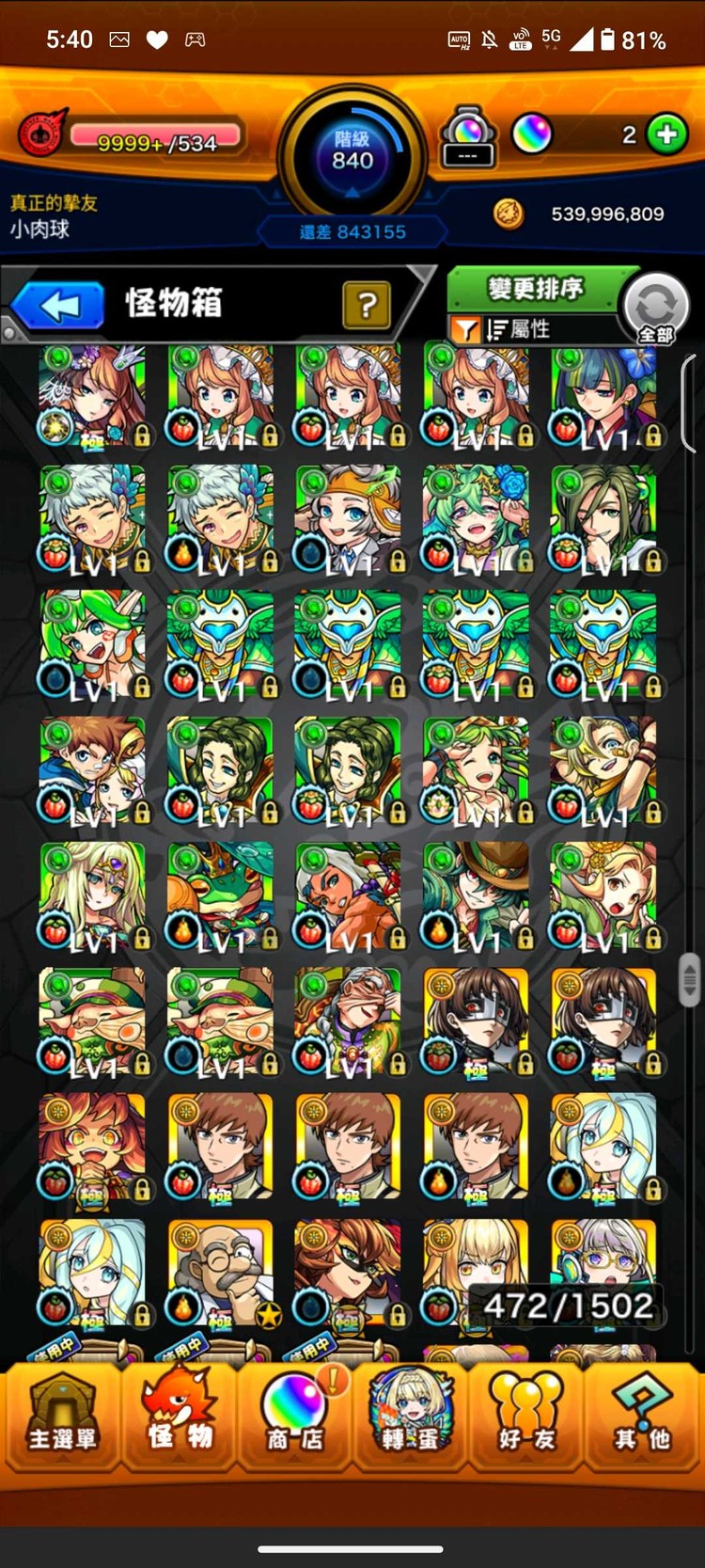Open the 屬性 filter option
Image resolution: width=705 pixels, height=1568 pixels.
[x=515, y=329]
